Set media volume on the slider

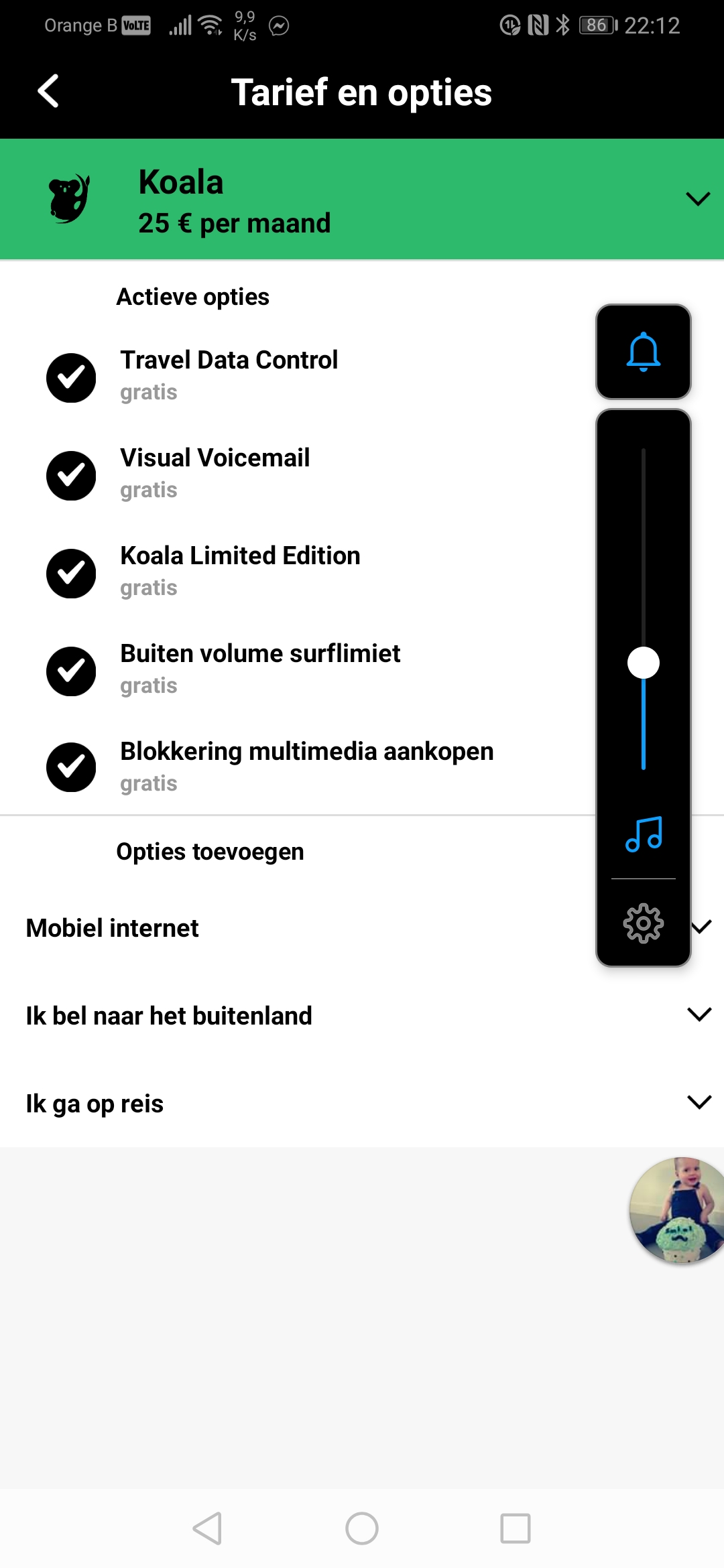(x=644, y=608)
